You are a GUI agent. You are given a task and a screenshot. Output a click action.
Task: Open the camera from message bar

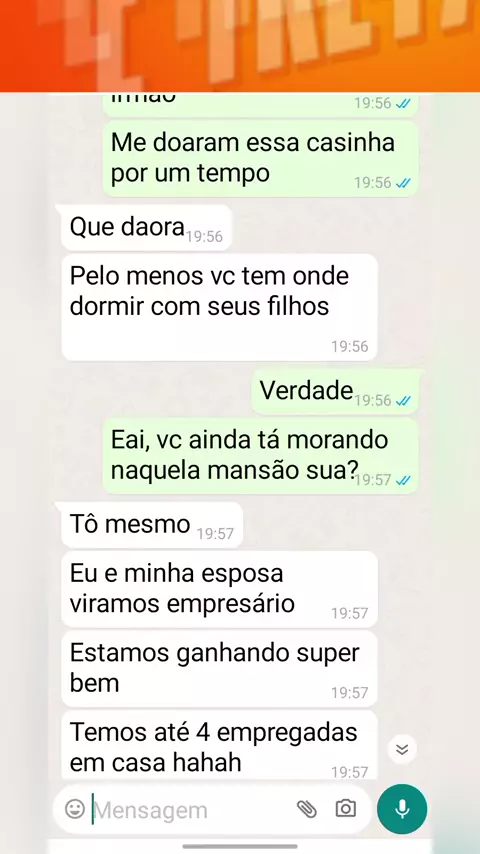[345, 809]
